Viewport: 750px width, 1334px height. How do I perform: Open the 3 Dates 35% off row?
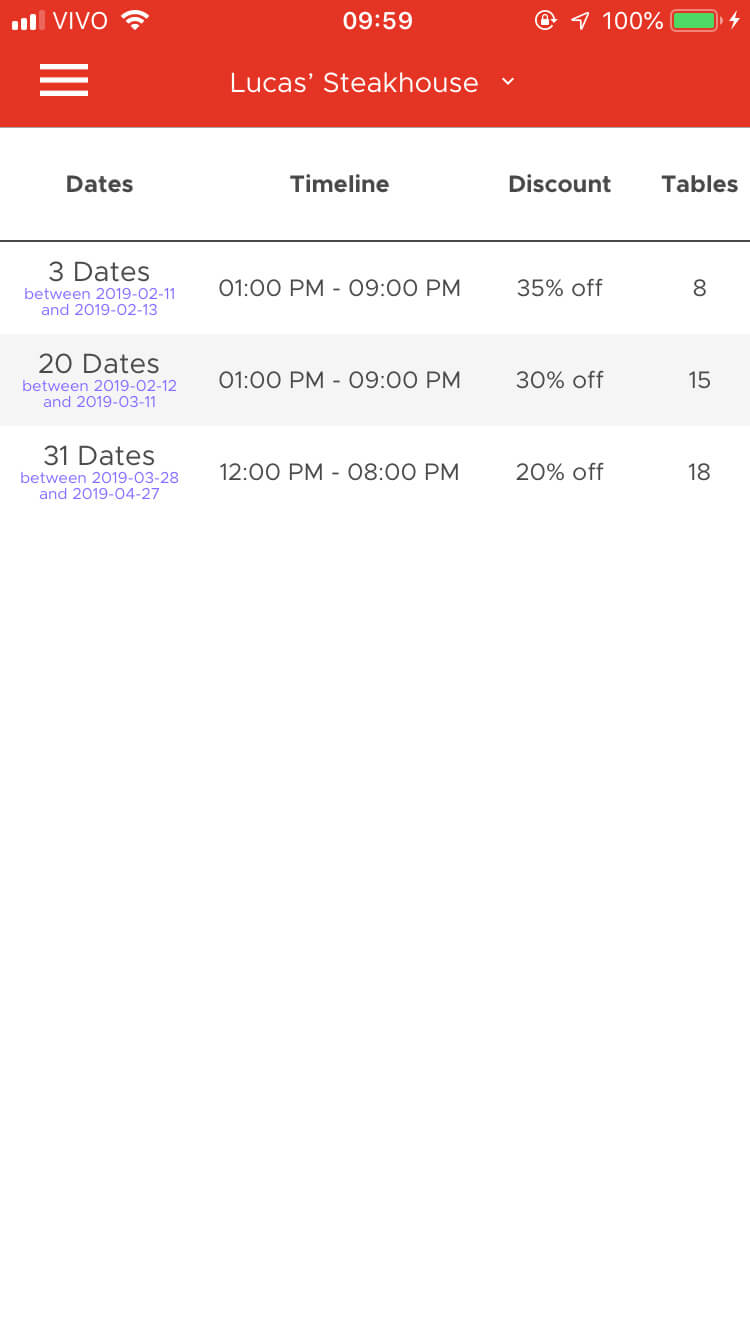pyautogui.click(x=375, y=288)
